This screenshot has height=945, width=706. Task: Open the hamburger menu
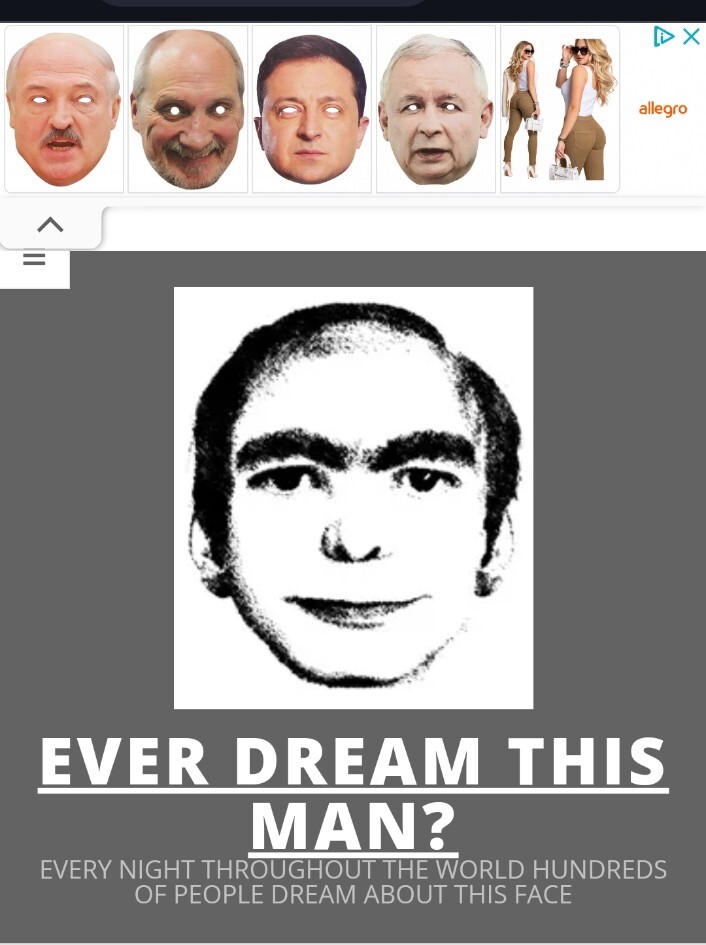point(34,258)
